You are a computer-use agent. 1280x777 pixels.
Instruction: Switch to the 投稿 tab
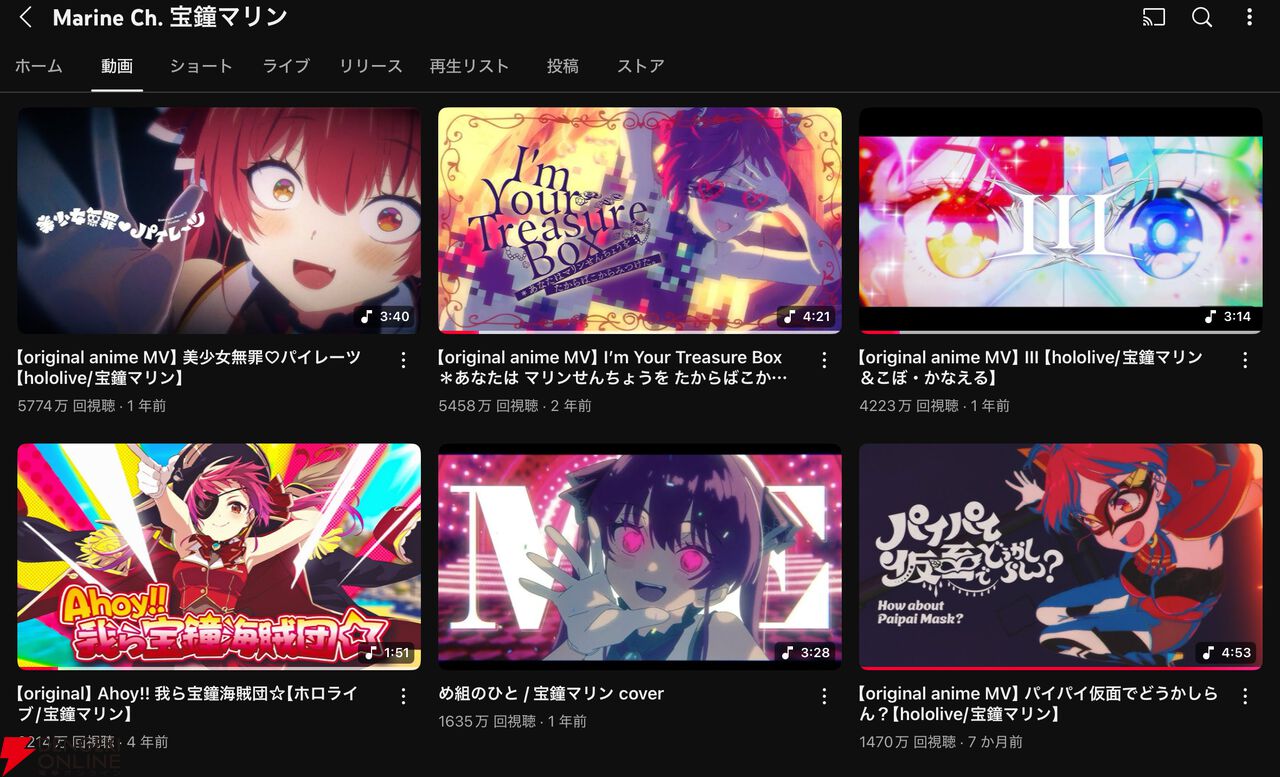pyautogui.click(x=563, y=66)
